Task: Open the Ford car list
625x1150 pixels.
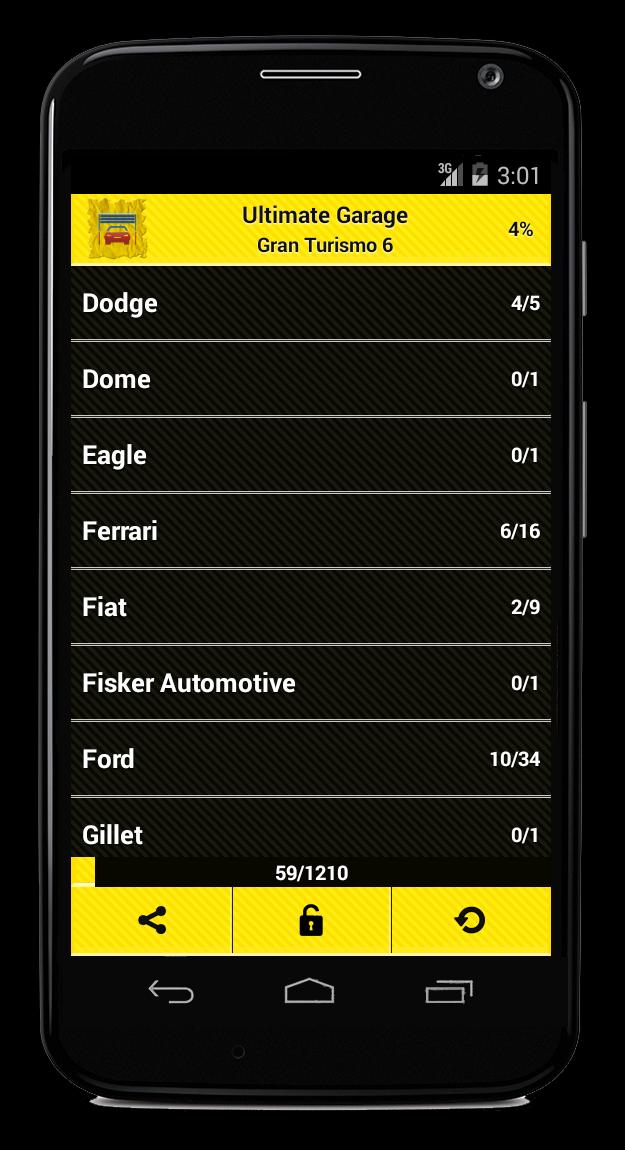Action: coord(310,759)
